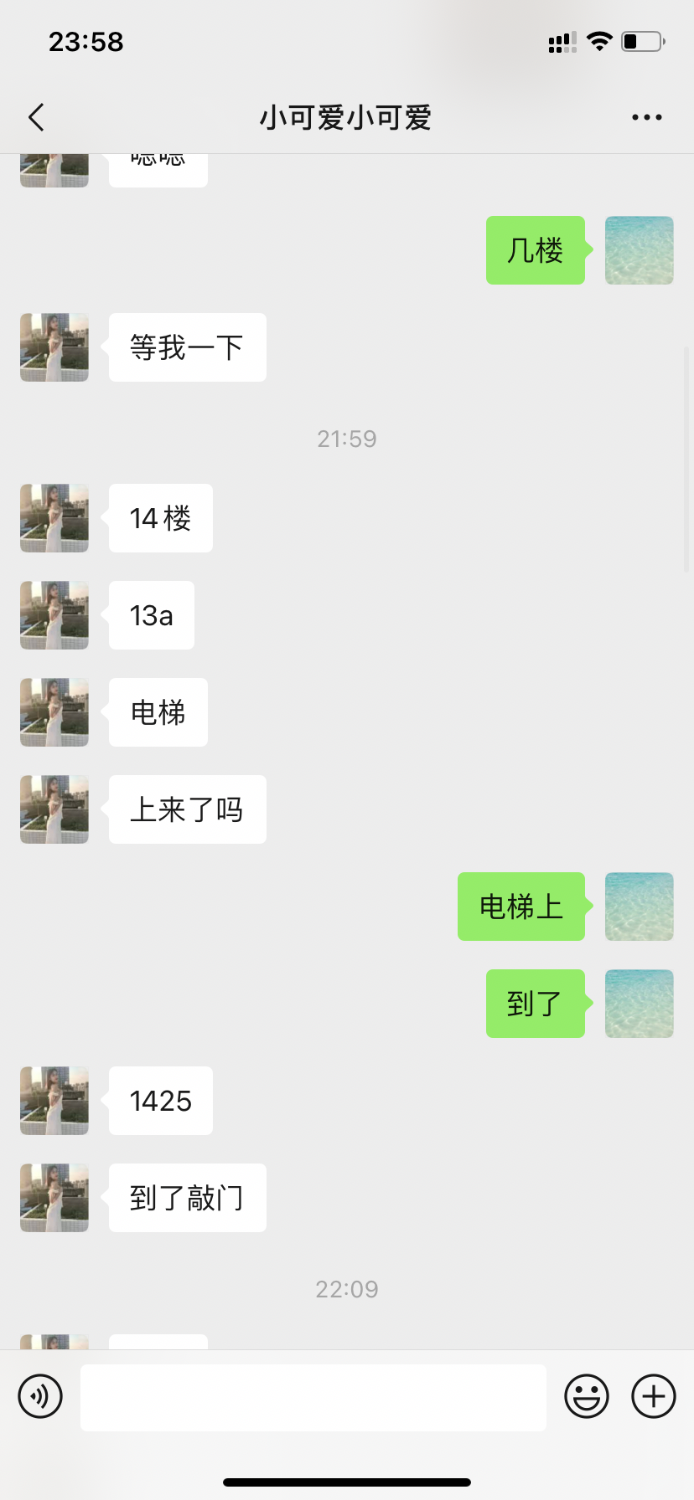Screen dimensions: 694x1500
Task: Go back to the chat list
Action: pos(37,118)
